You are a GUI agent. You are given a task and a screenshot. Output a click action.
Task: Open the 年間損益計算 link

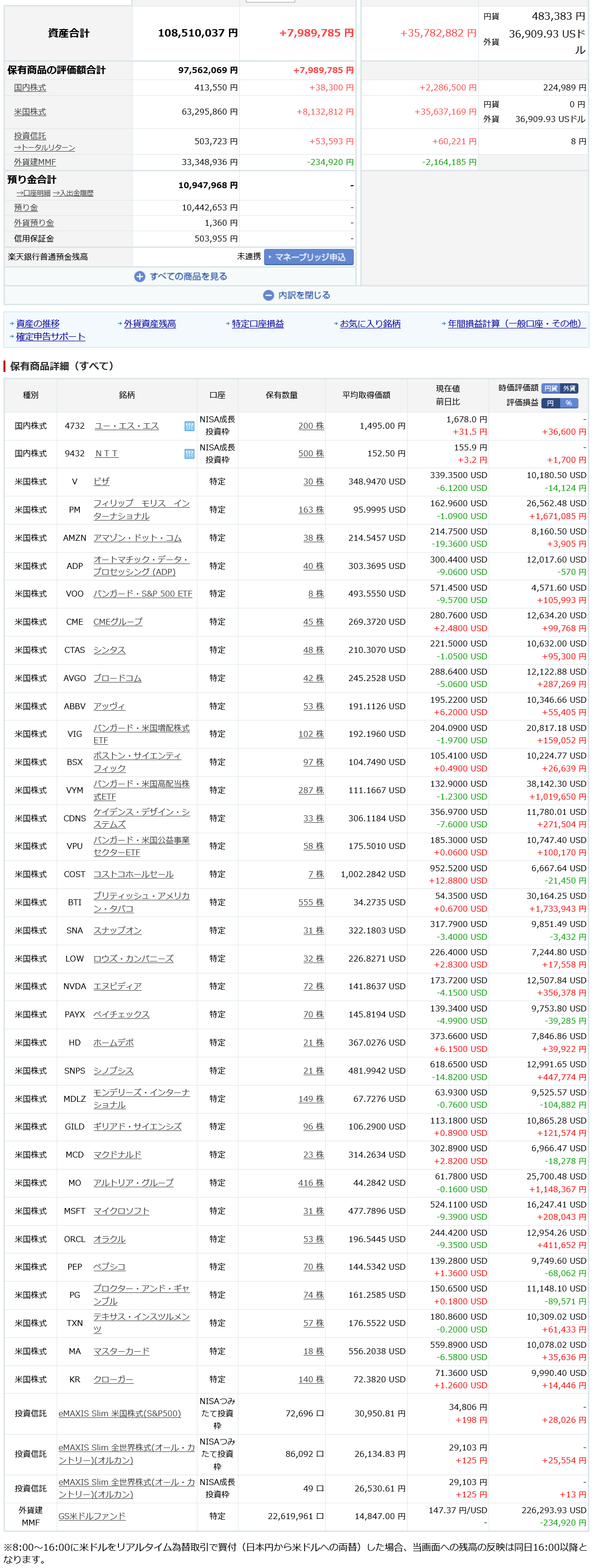(x=516, y=324)
